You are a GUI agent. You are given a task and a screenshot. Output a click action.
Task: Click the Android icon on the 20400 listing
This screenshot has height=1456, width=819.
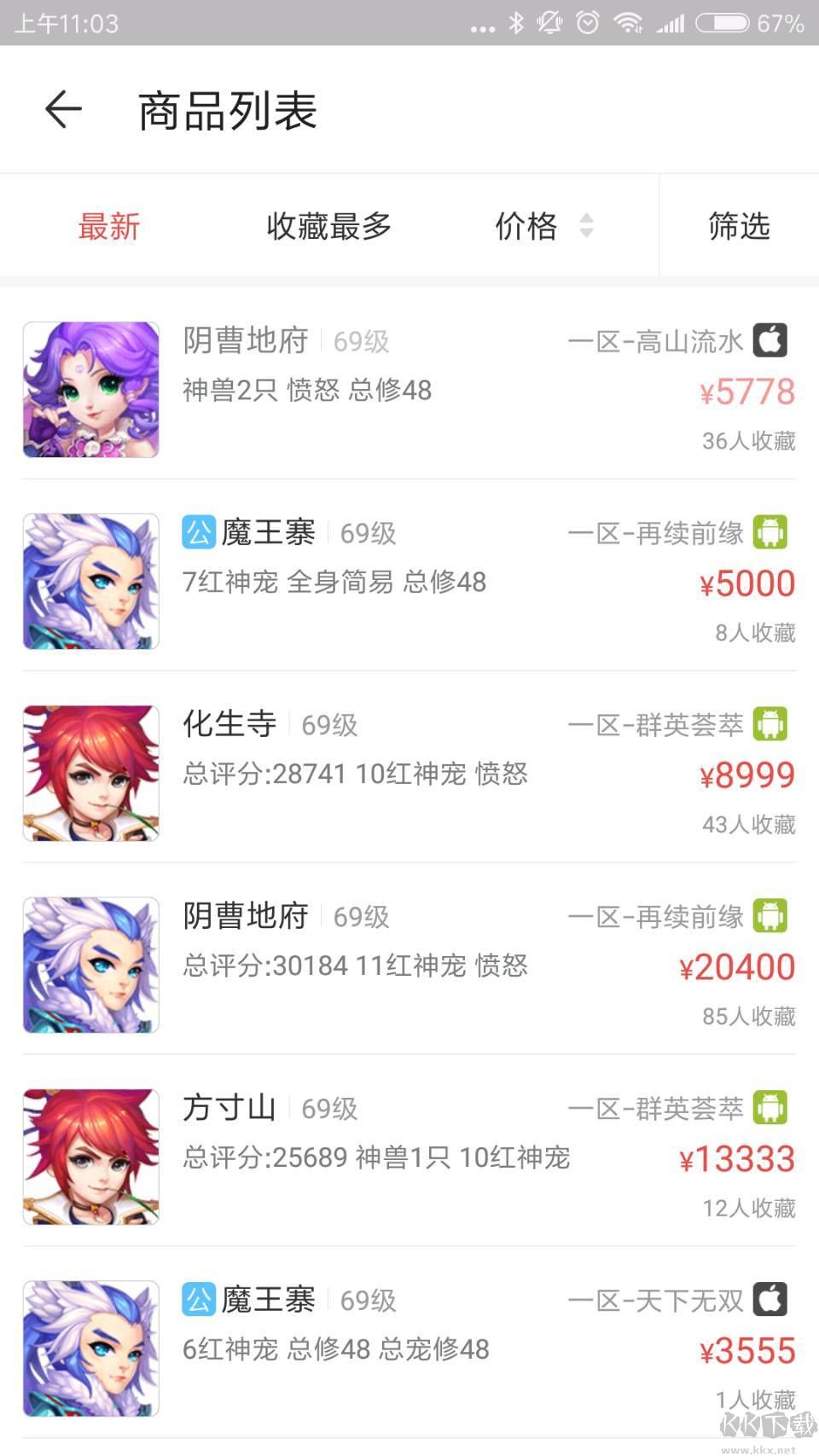[x=770, y=915]
